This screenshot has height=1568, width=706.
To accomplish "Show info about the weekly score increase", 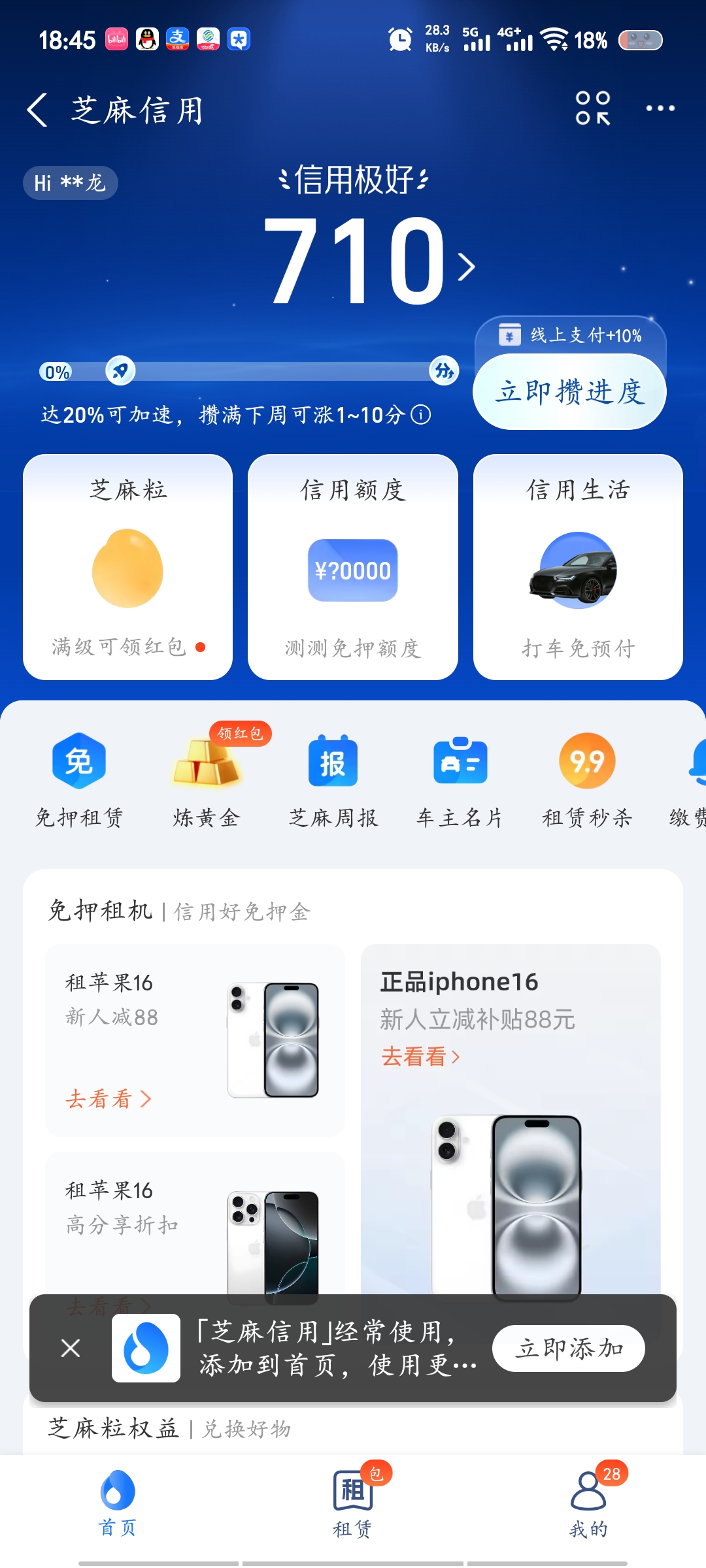I will (x=421, y=415).
